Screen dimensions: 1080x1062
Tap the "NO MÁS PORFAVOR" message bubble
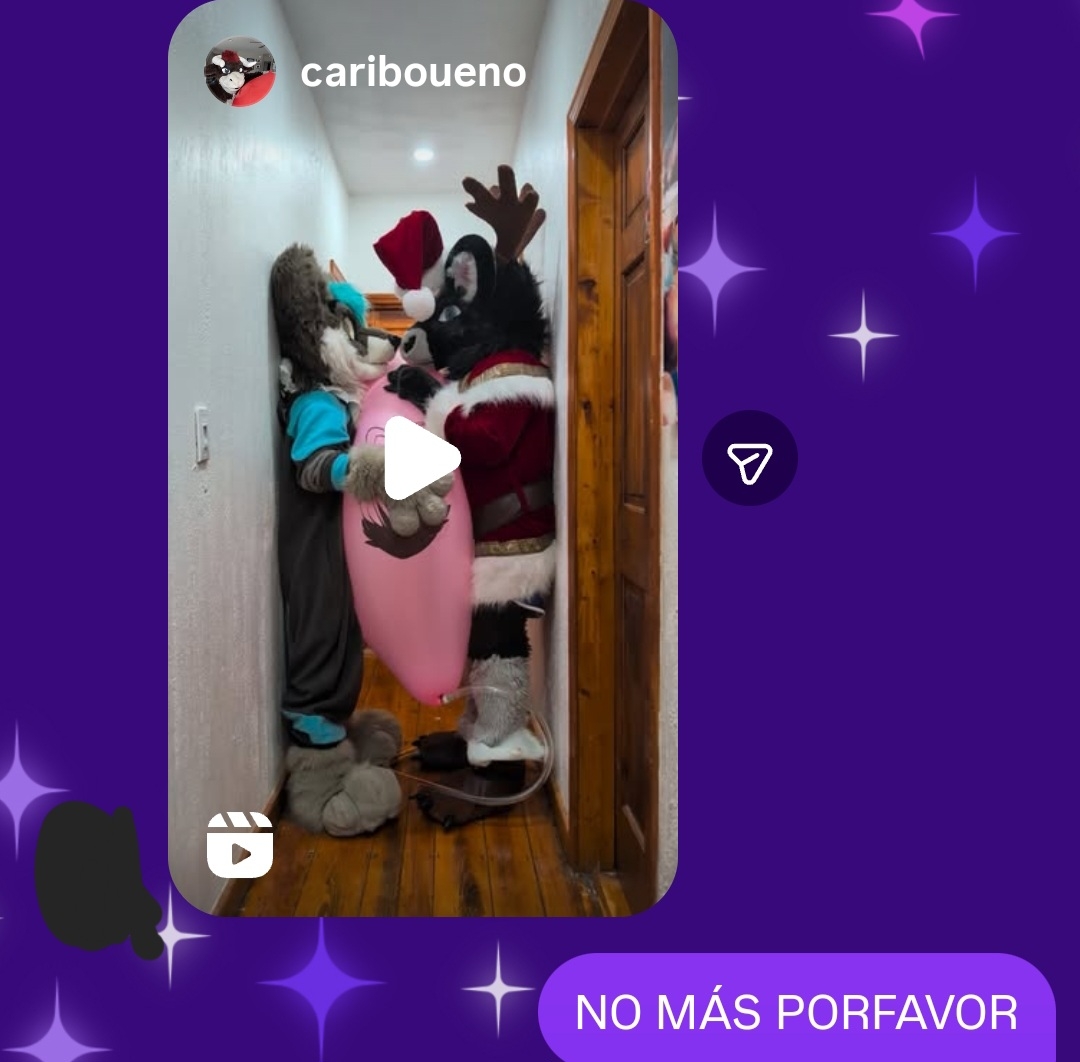click(x=796, y=1012)
